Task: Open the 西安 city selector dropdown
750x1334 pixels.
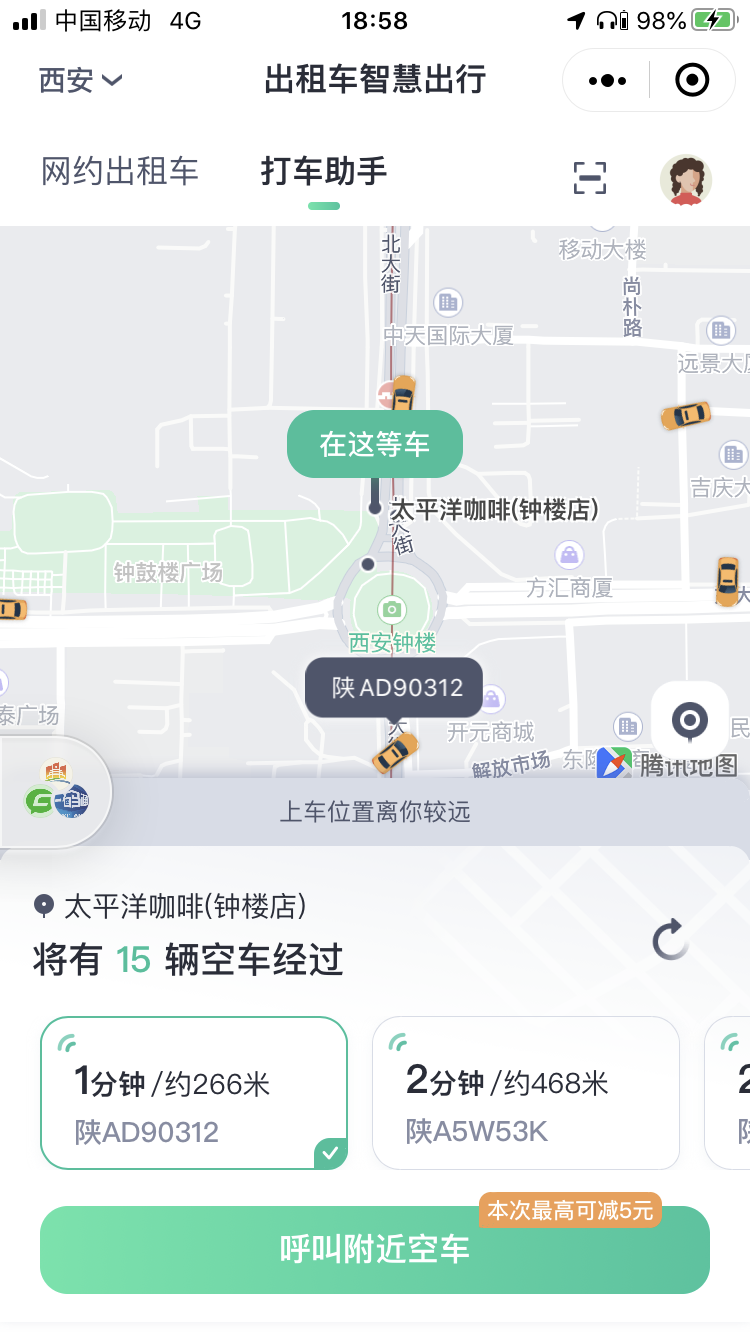Action: [x=80, y=80]
